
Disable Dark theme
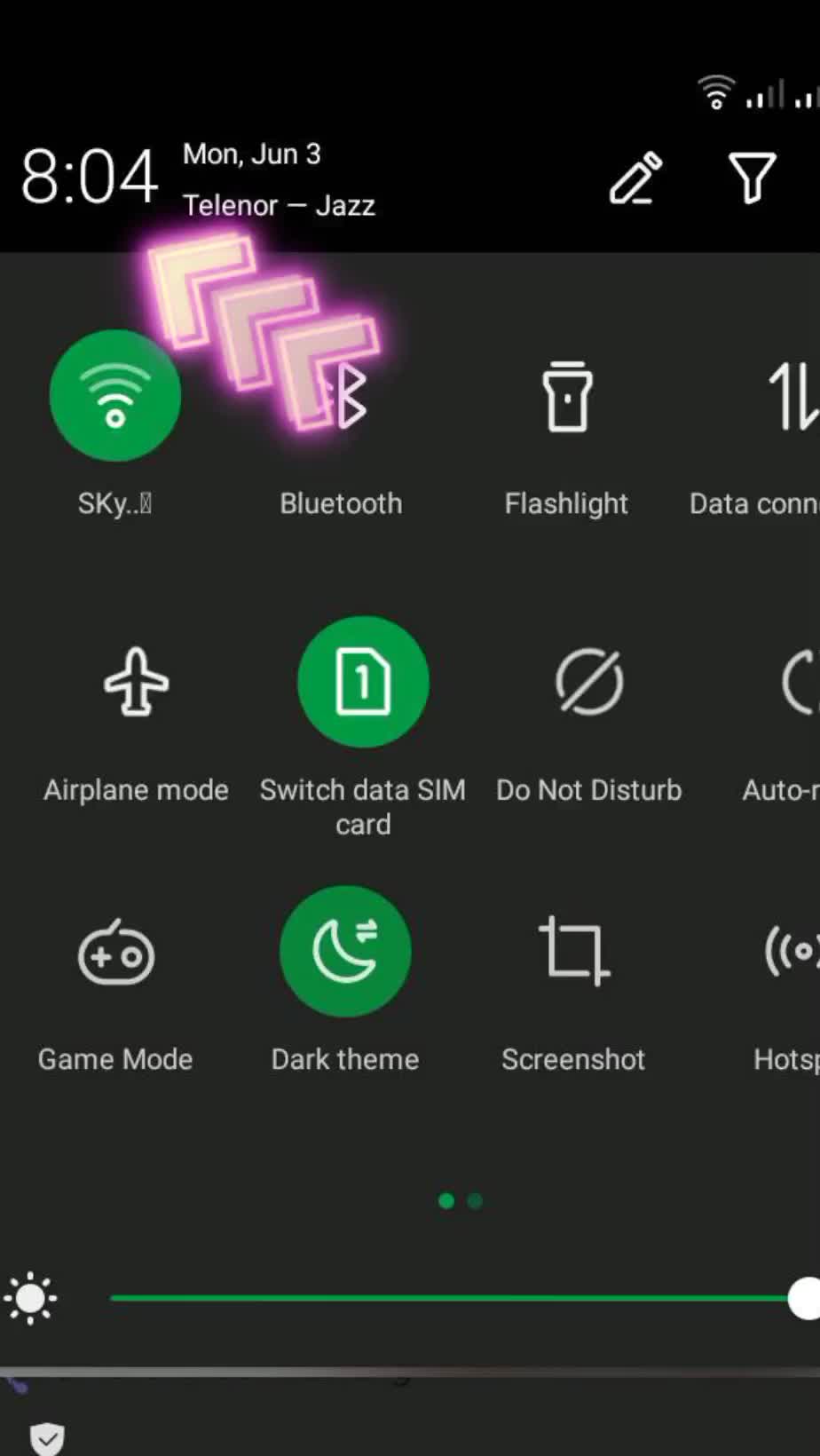pos(345,952)
